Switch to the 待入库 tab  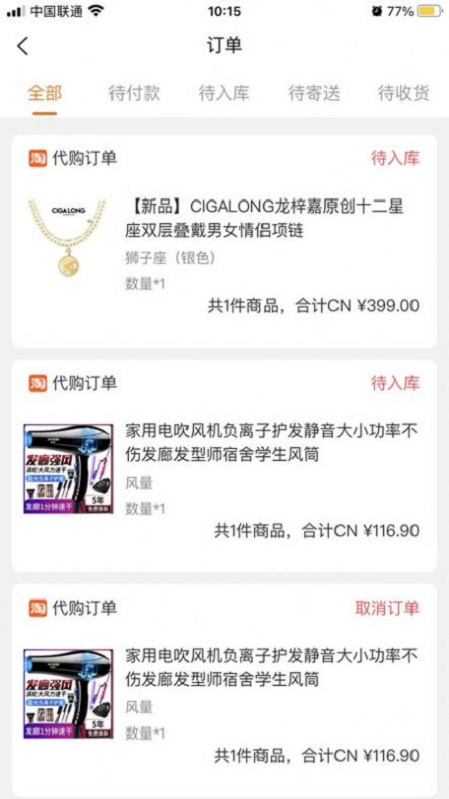224,93
